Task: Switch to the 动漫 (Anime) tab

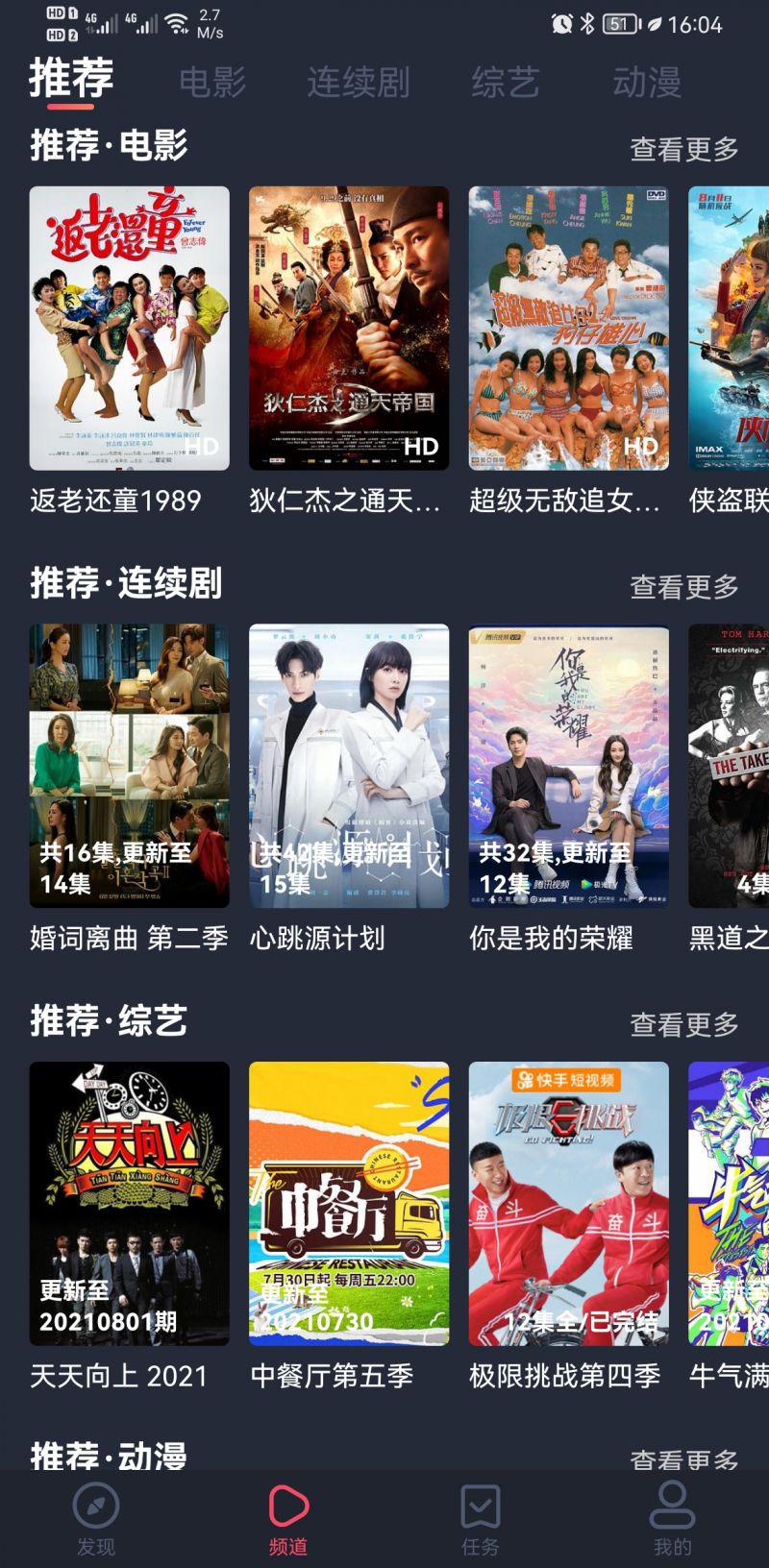Action: coord(647,85)
